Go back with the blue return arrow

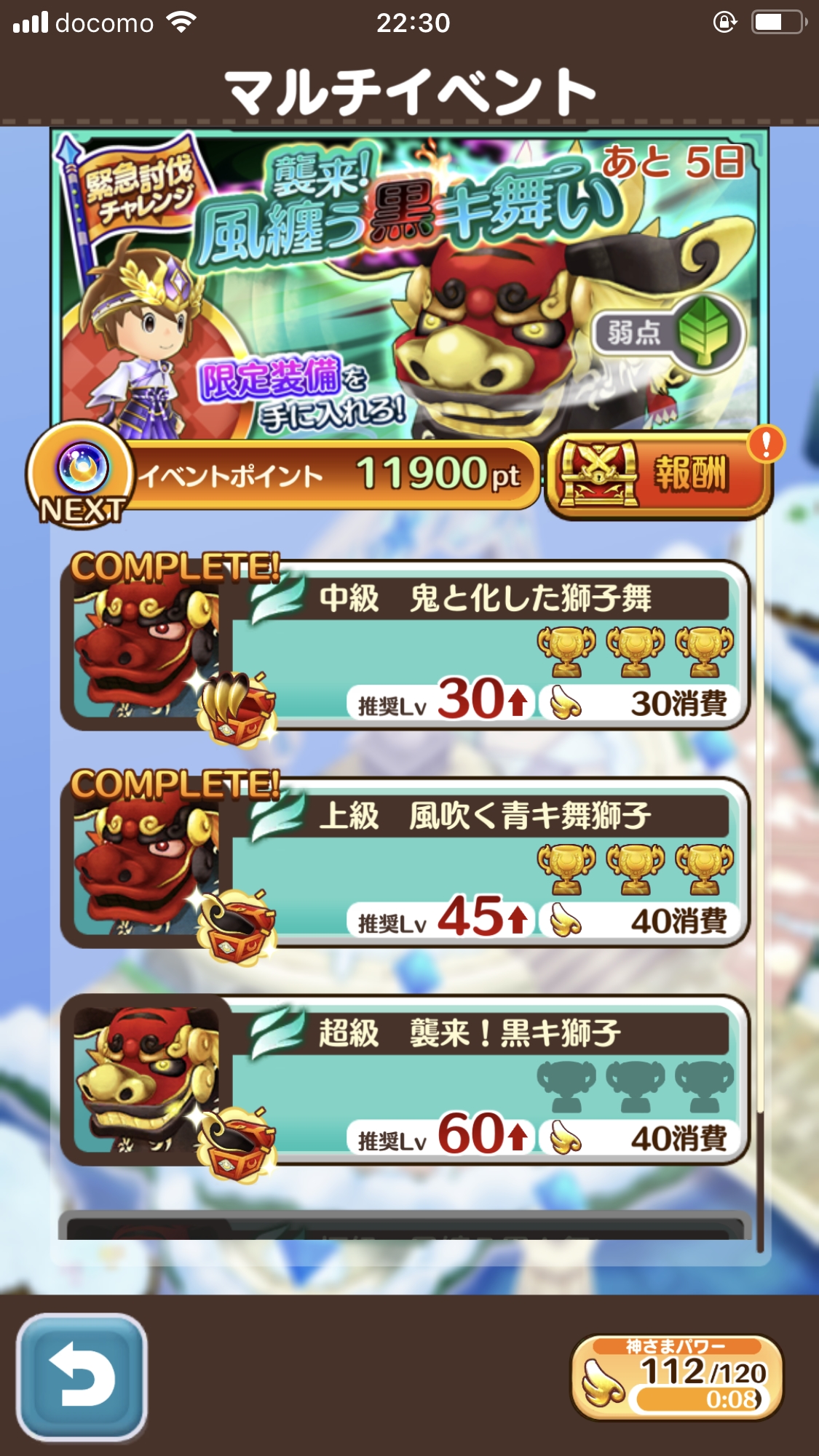[82, 1377]
